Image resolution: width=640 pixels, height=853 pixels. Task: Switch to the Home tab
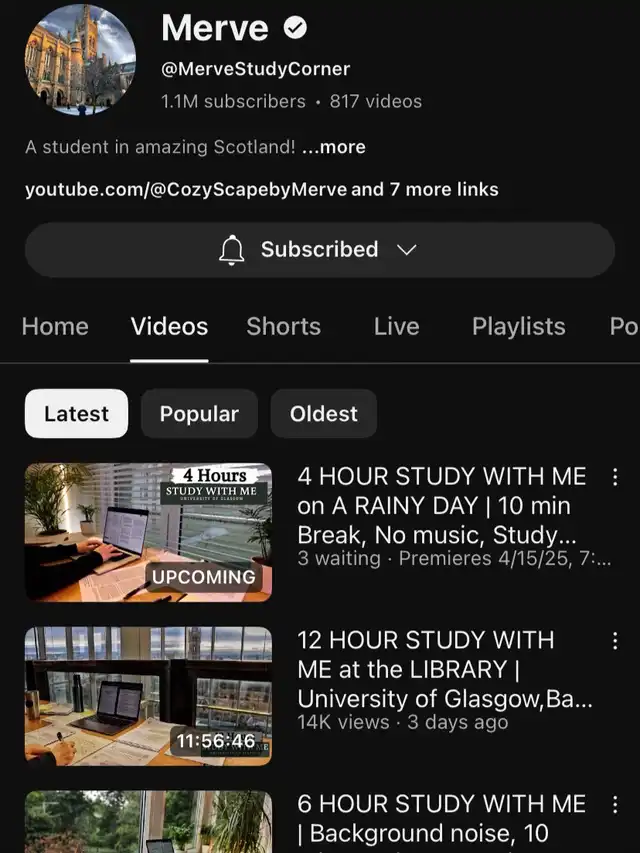click(55, 327)
